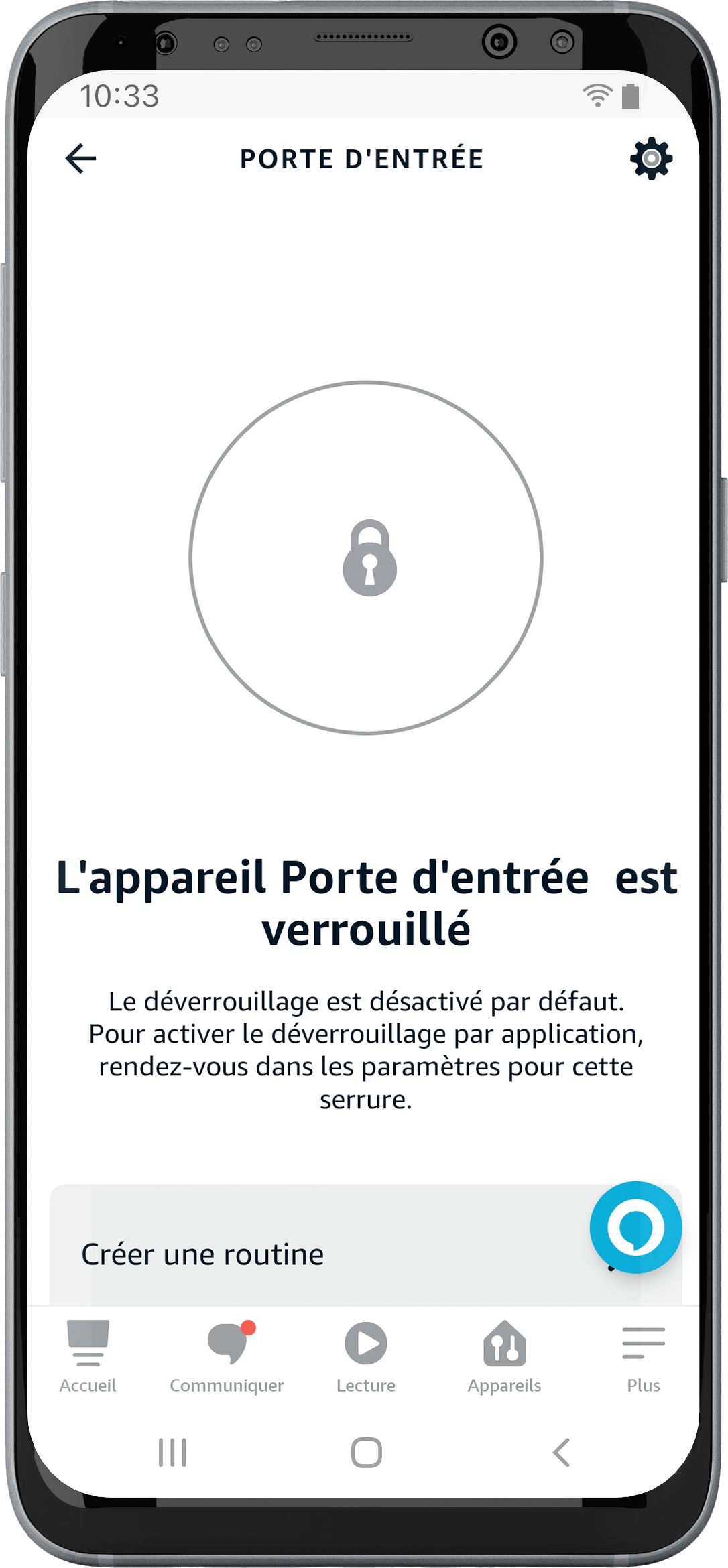Screen dimensions: 728x1568
Task: Open system recent apps
Action: [172, 1453]
